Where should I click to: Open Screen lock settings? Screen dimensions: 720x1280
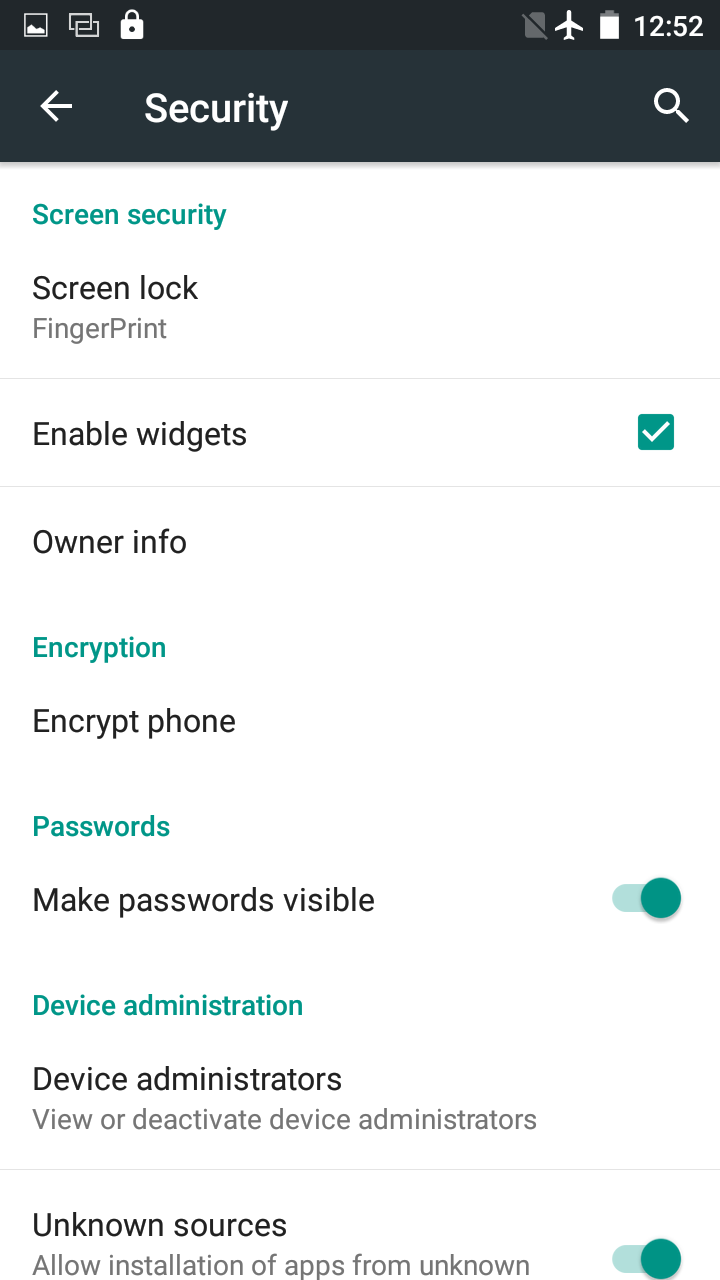coord(115,306)
